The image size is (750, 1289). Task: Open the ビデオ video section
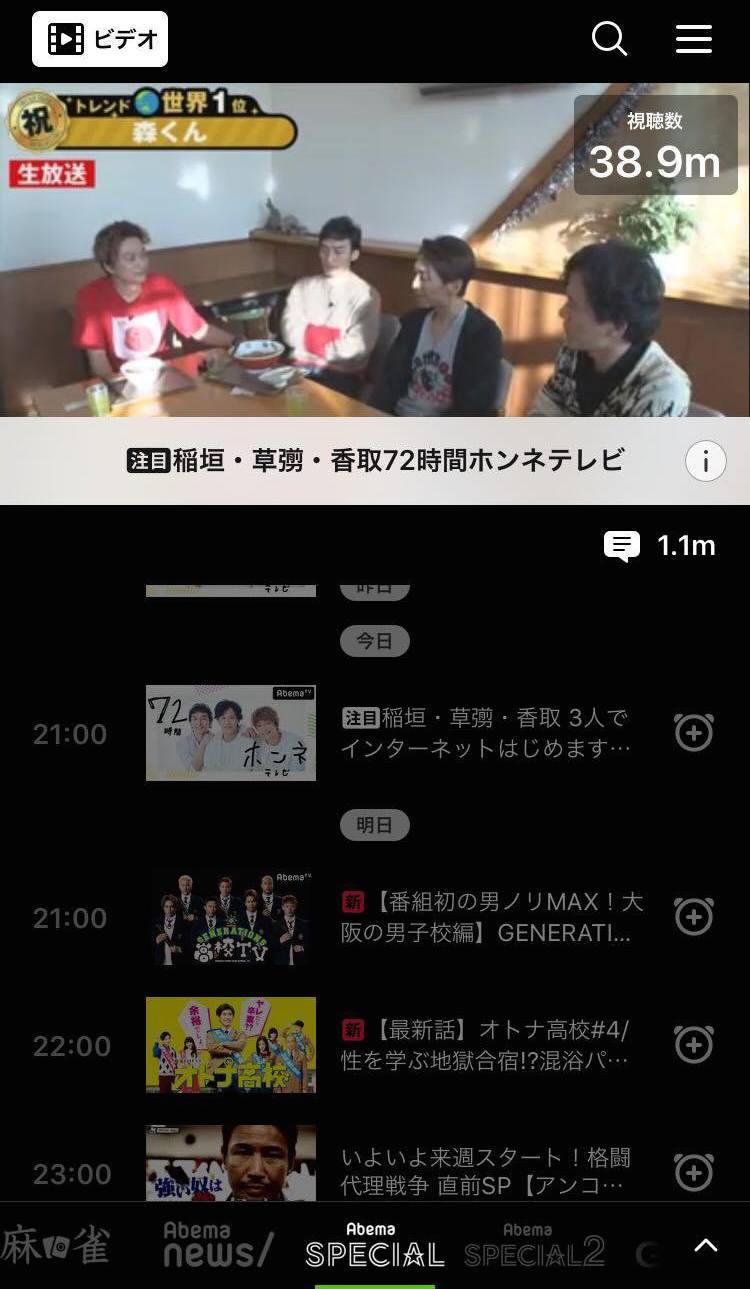coord(100,39)
